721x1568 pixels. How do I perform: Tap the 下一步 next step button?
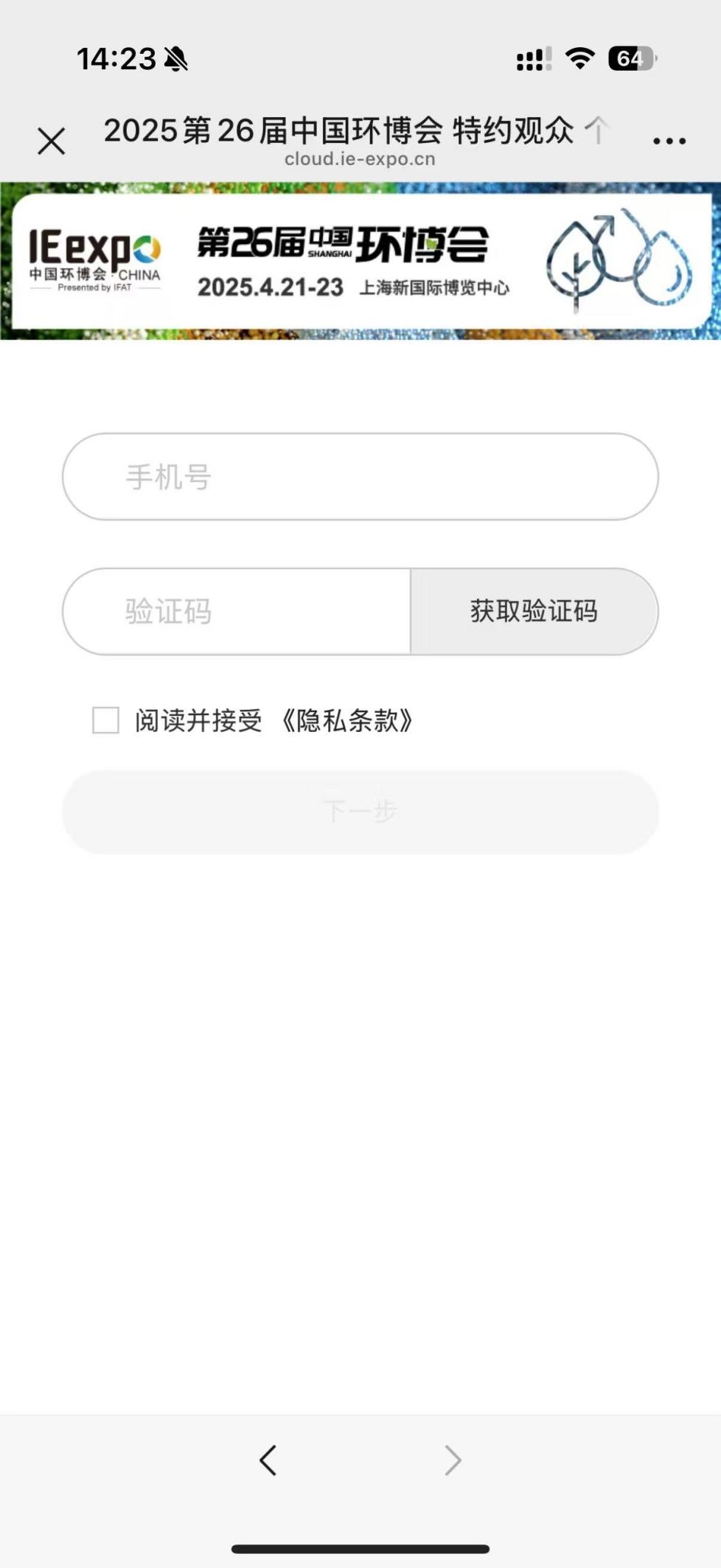pos(360,812)
